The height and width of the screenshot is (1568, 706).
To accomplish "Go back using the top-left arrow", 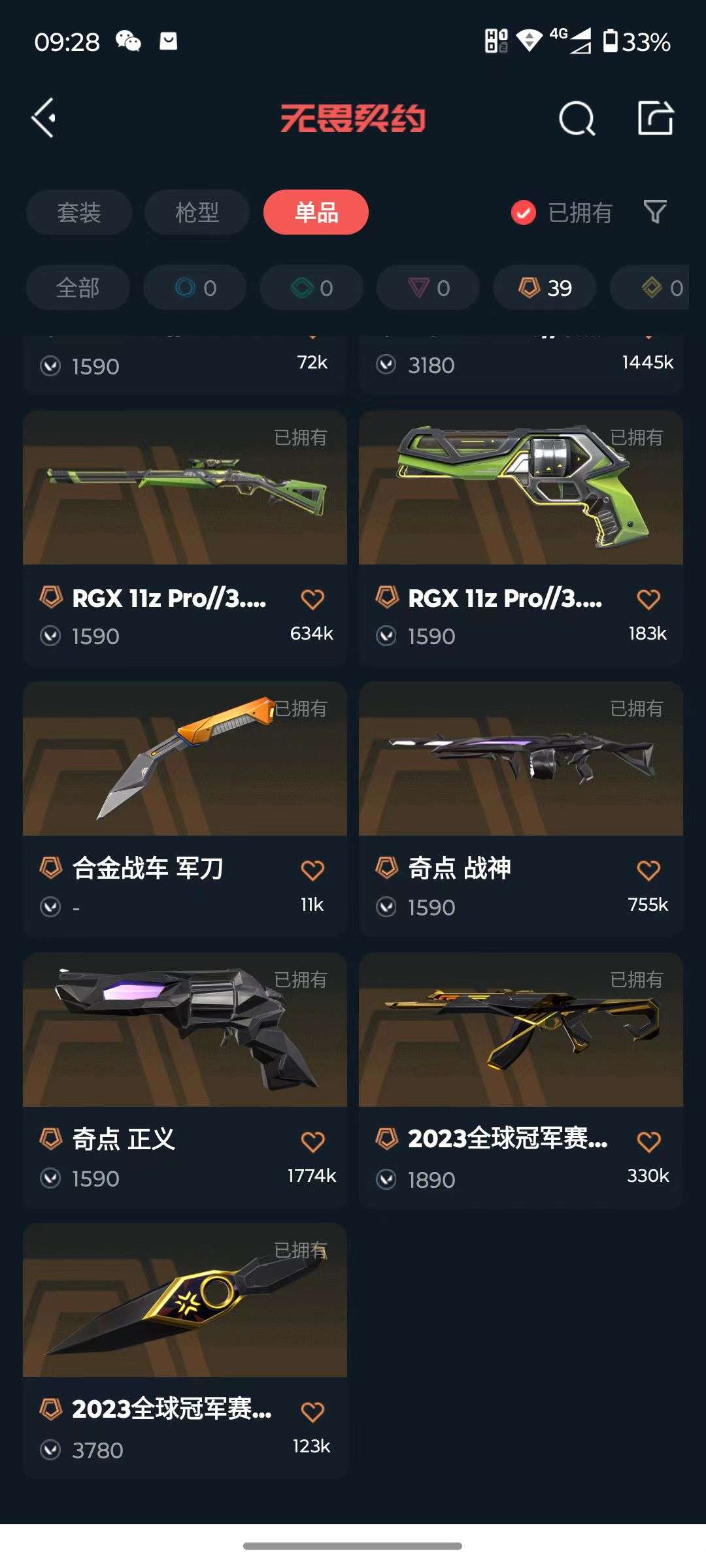I will coord(44,118).
